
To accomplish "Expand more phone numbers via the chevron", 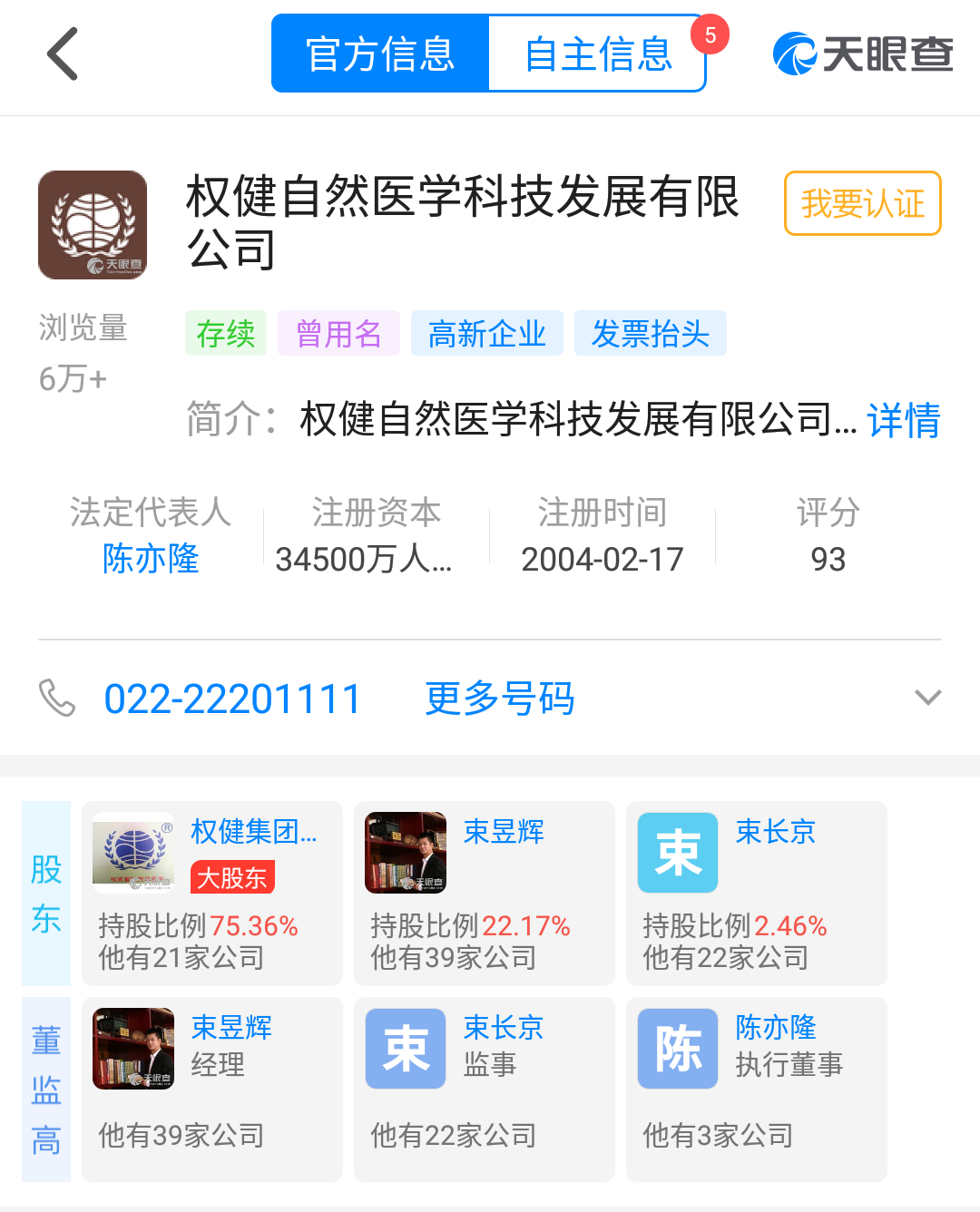I will 927,698.
